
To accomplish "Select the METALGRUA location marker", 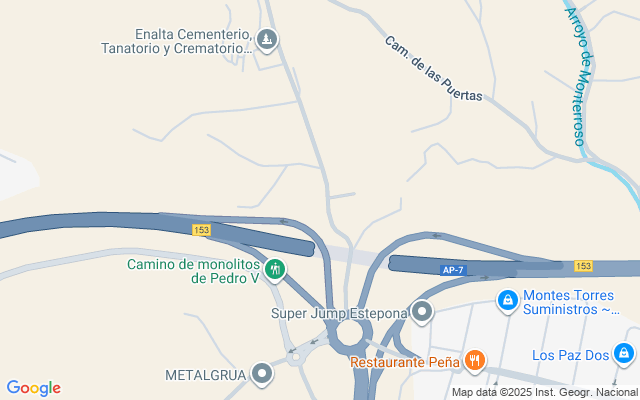I will click(x=263, y=374).
